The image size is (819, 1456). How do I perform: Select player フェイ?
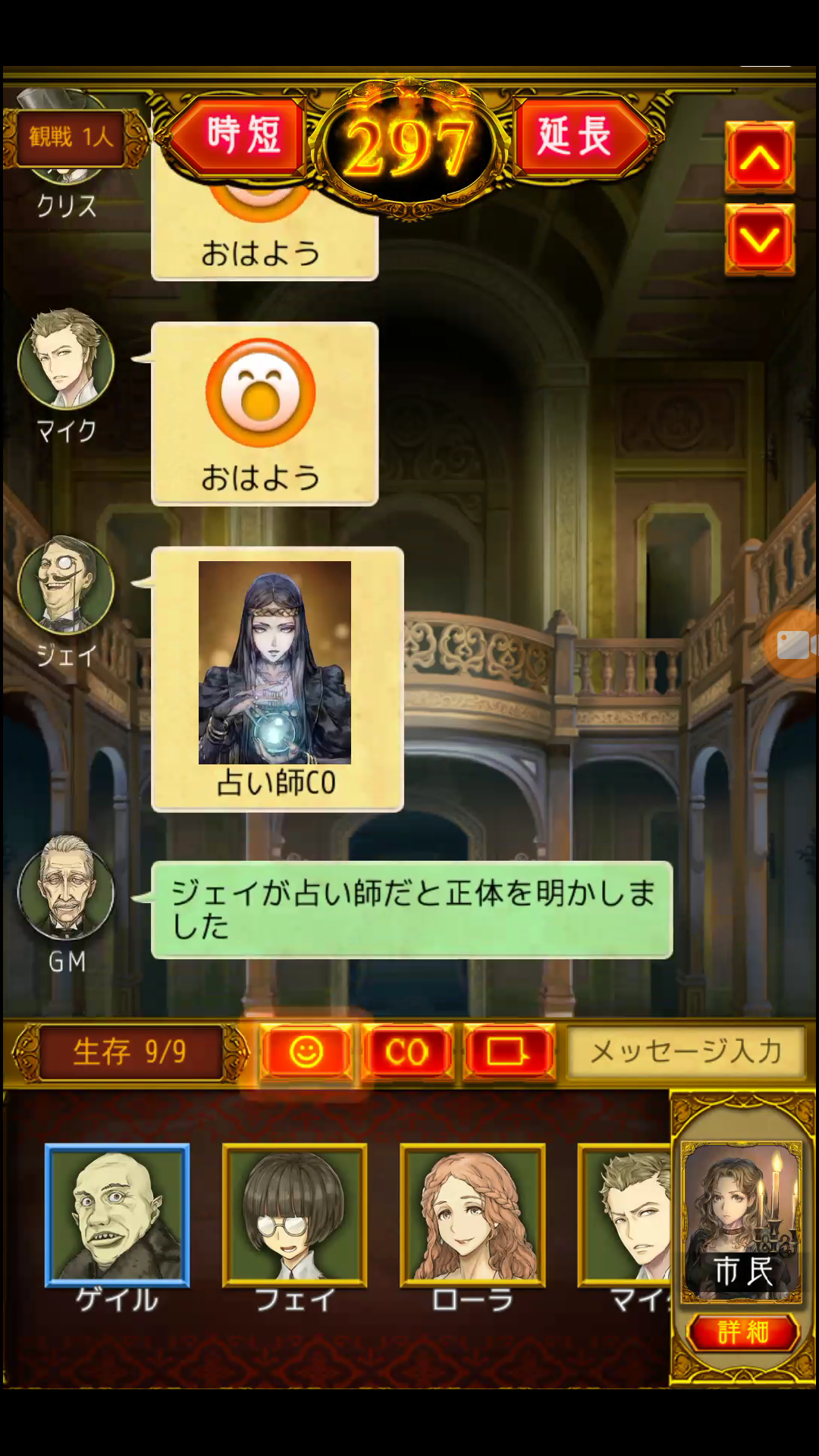pyautogui.click(x=294, y=1216)
